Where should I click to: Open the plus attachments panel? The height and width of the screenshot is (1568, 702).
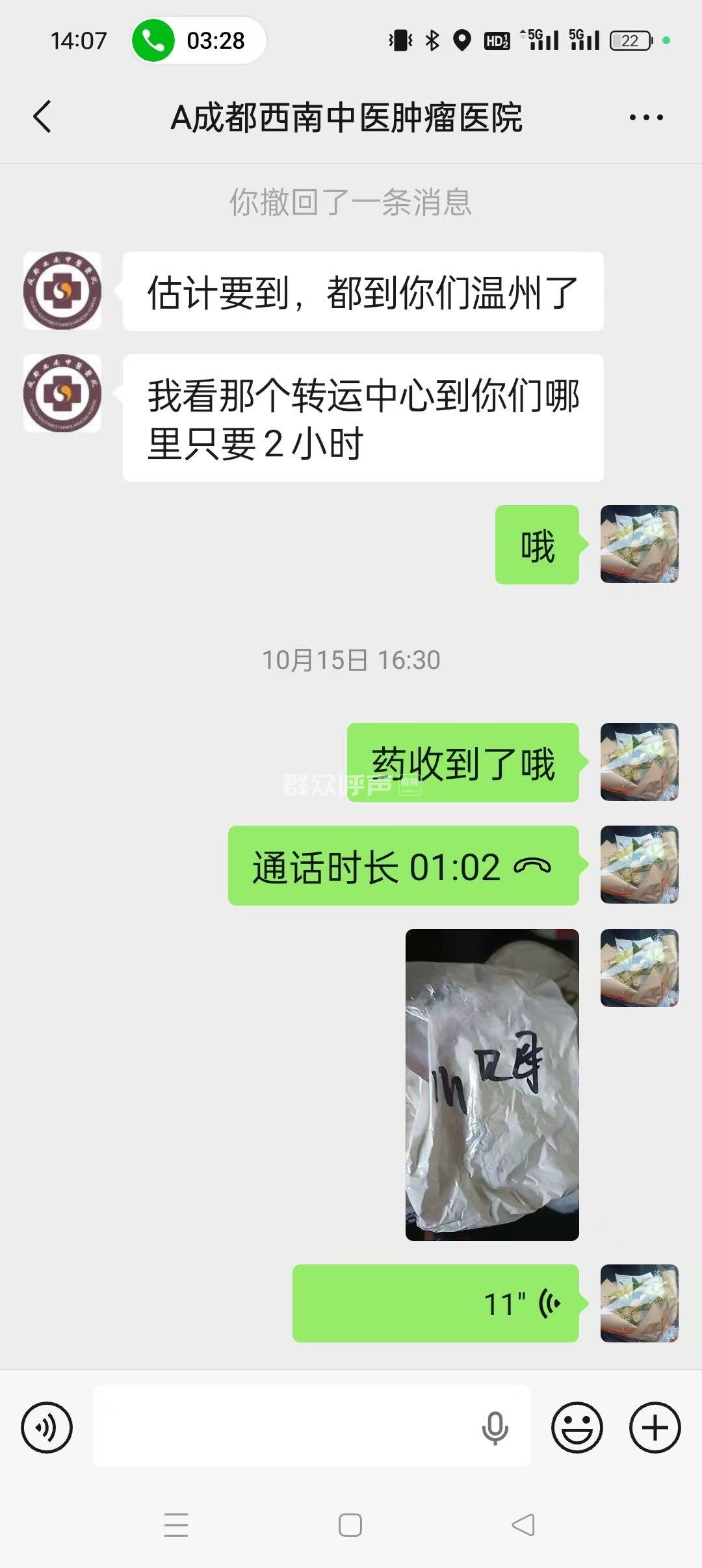pos(655,1428)
